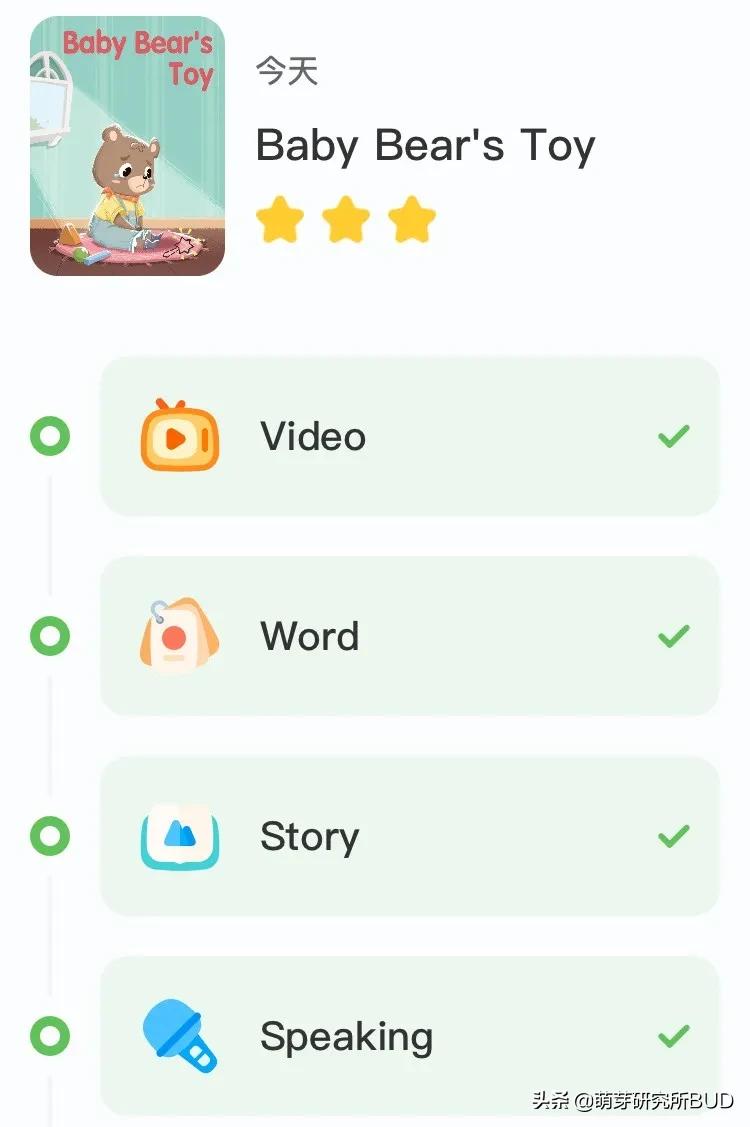Click the checkmark on the Video row

tap(675, 435)
